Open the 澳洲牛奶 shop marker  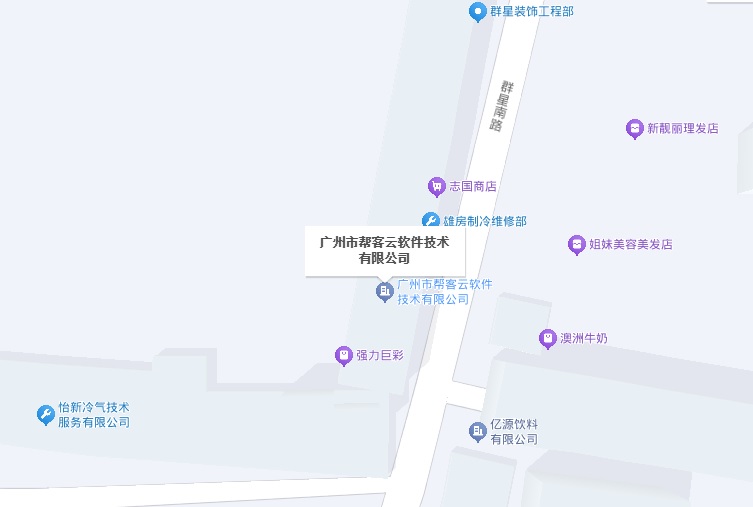pyautogui.click(x=547, y=339)
